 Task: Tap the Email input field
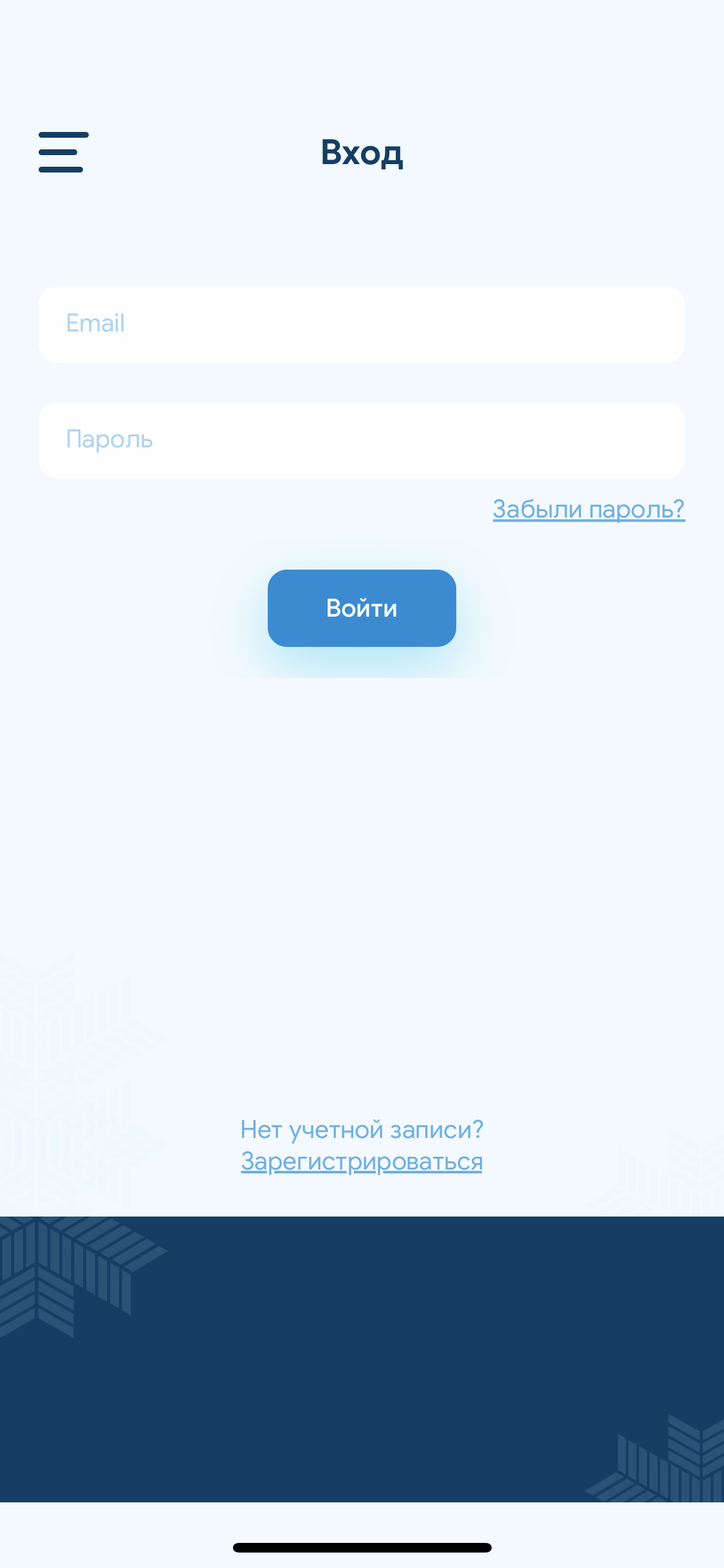point(362,324)
